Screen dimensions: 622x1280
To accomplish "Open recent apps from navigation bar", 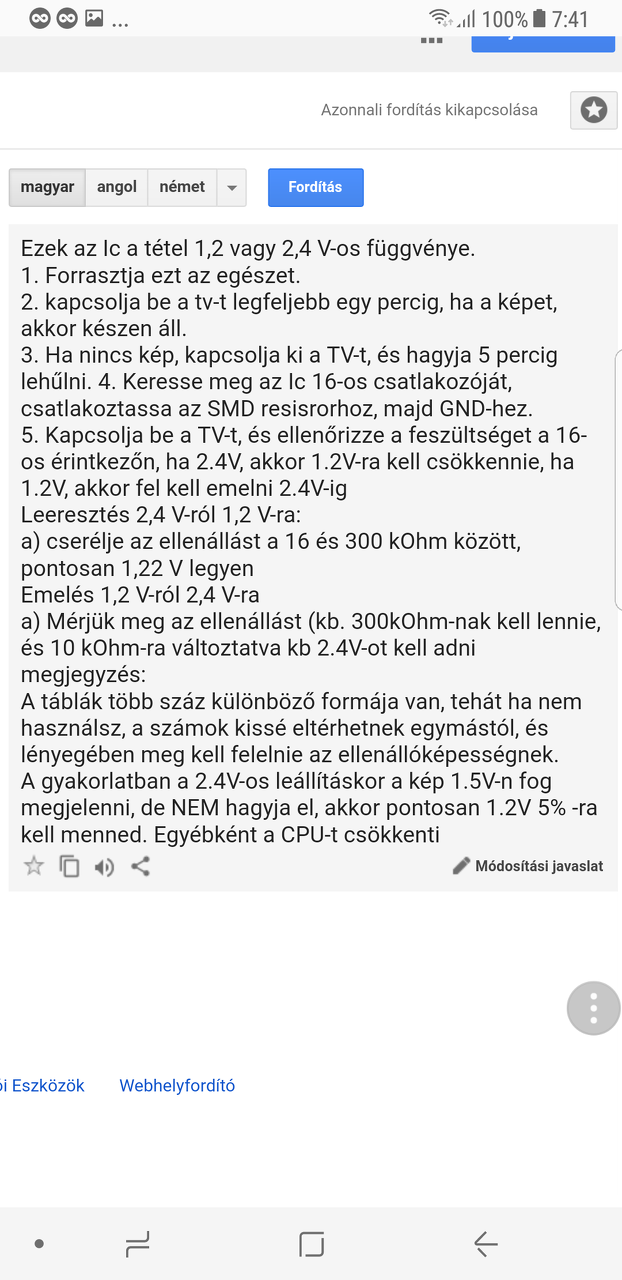I will tap(137, 1244).
